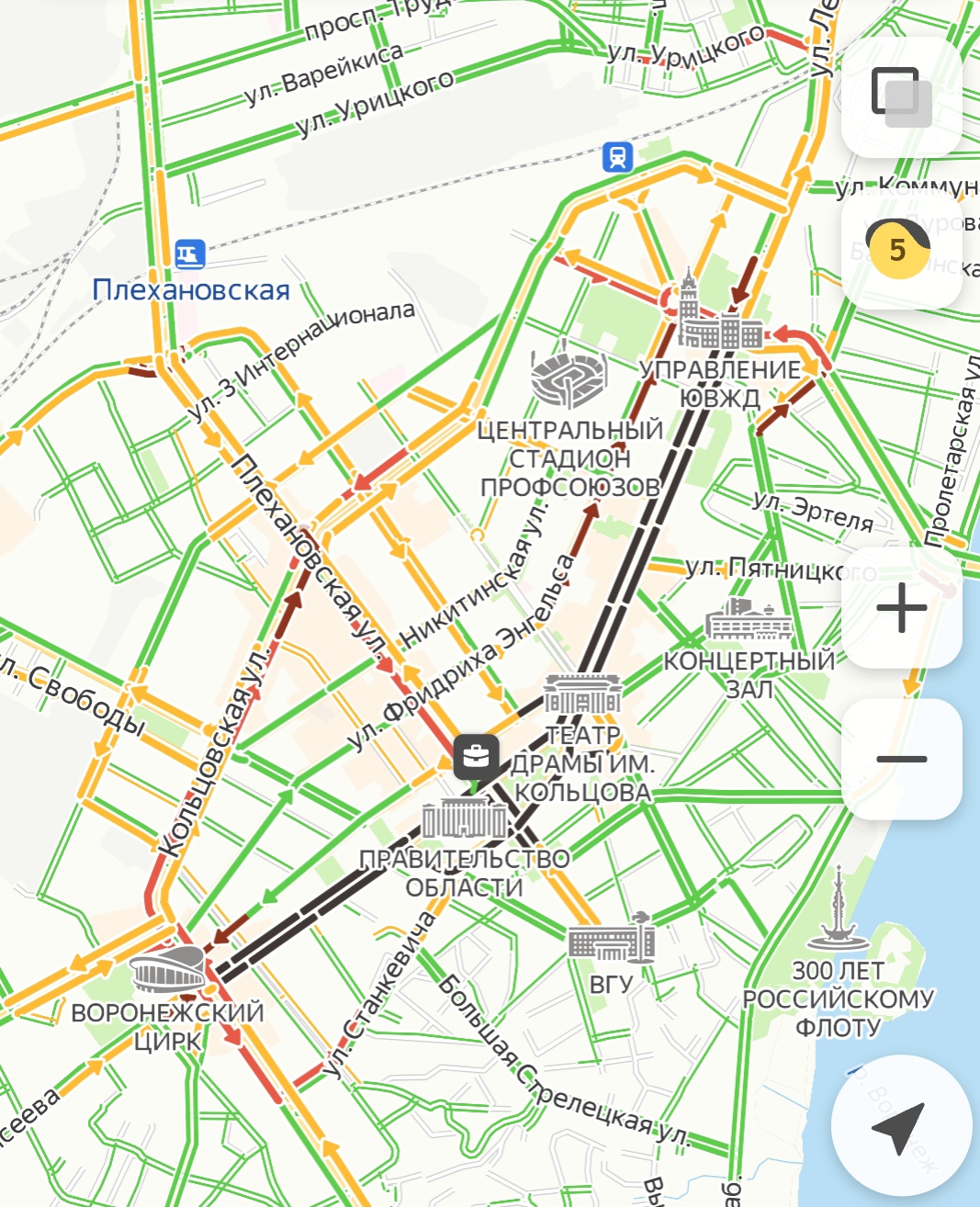Image resolution: width=980 pixels, height=1207 pixels.
Task: Open the Театр драмы им. Кольцова landmark
Action: coord(583,696)
